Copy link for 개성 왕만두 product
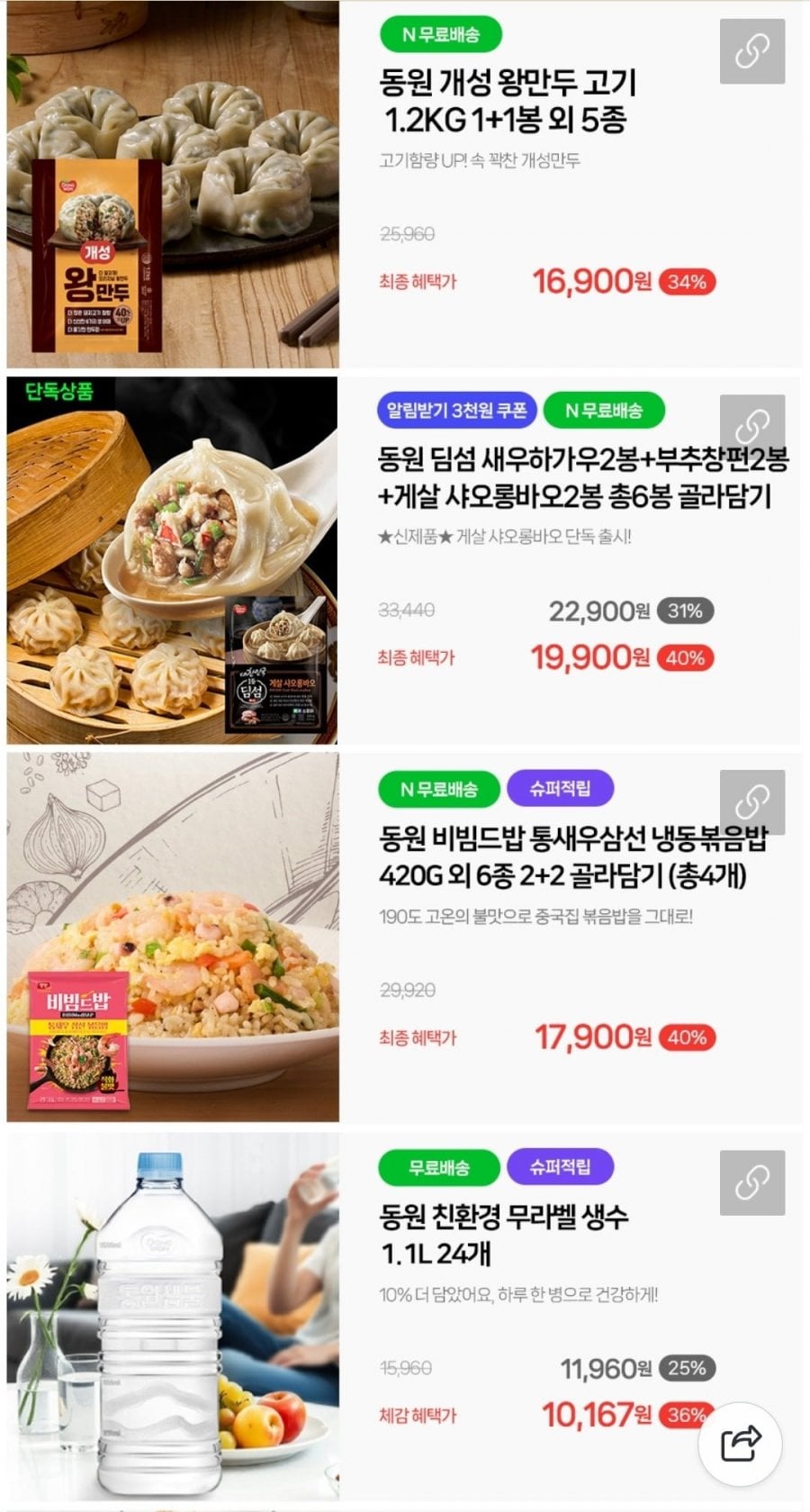 [752, 51]
